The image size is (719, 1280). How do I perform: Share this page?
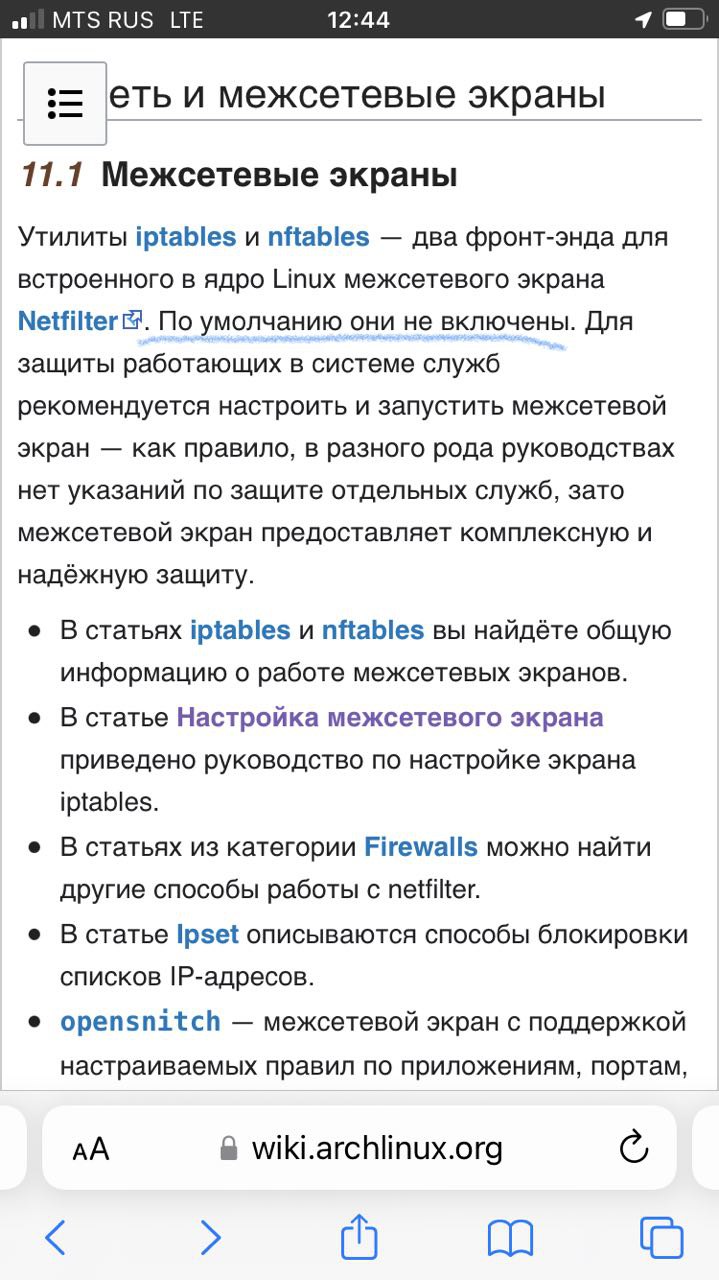pos(359,1236)
